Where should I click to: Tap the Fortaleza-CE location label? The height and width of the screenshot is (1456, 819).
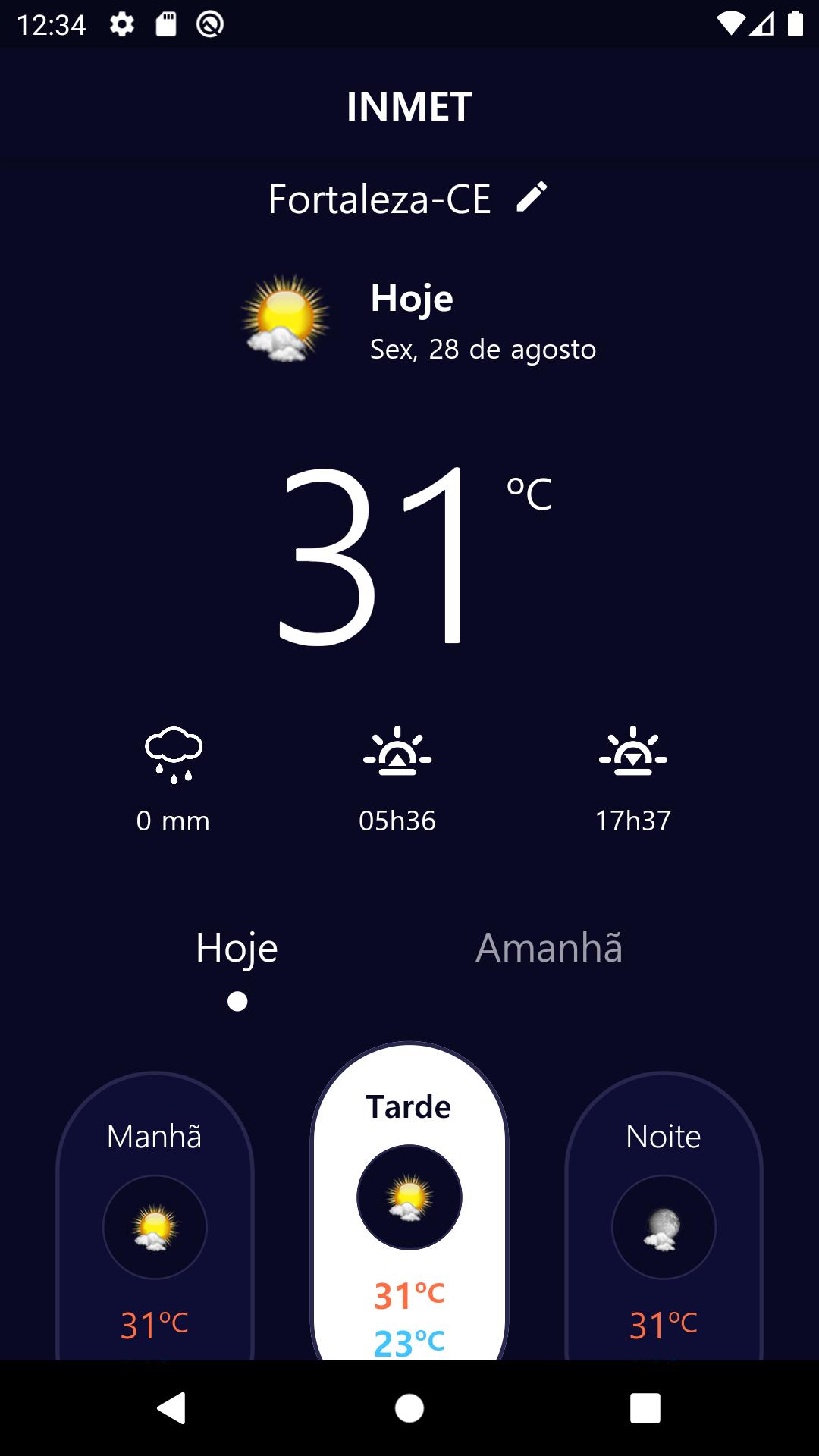pos(379,197)
